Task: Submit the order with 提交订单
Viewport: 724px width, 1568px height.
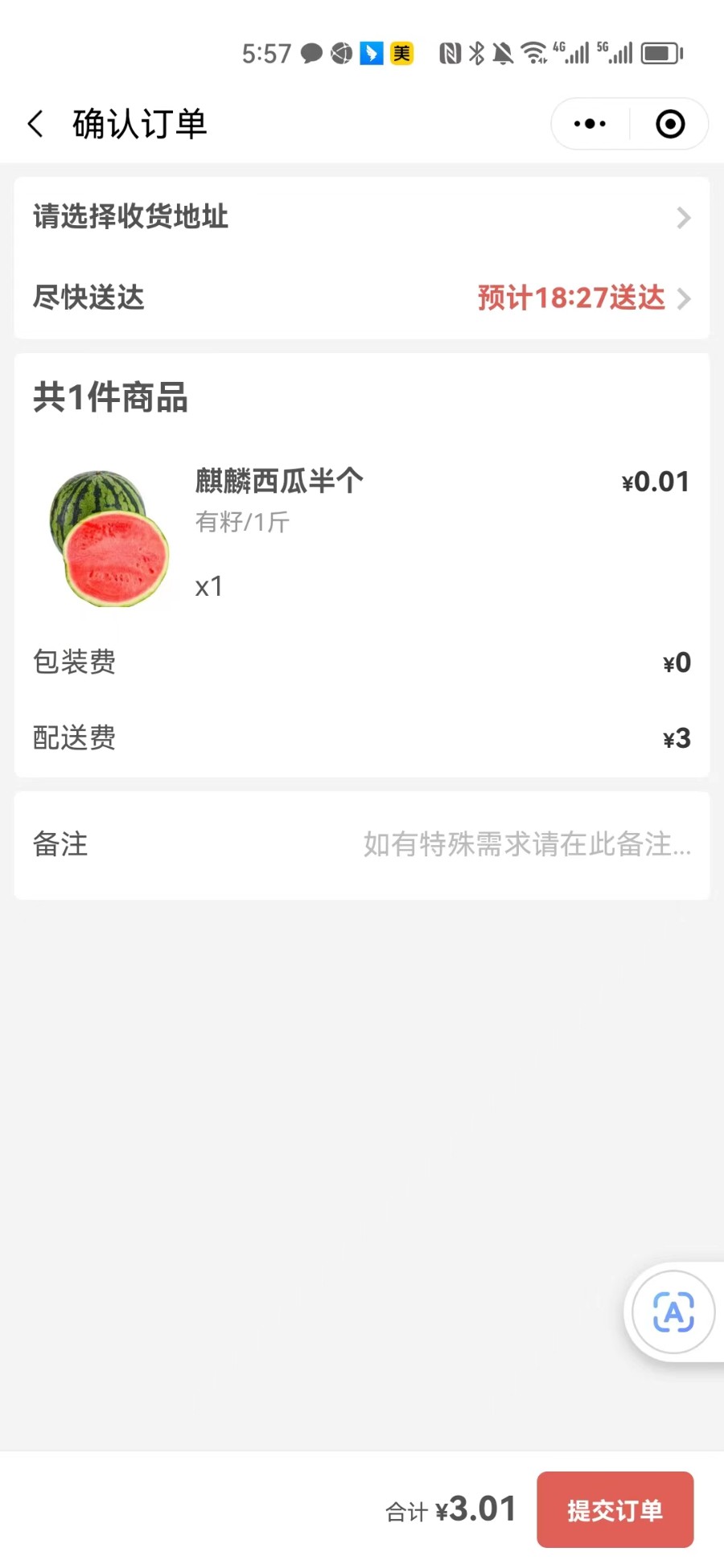Action: click(x=615, y=1510)
